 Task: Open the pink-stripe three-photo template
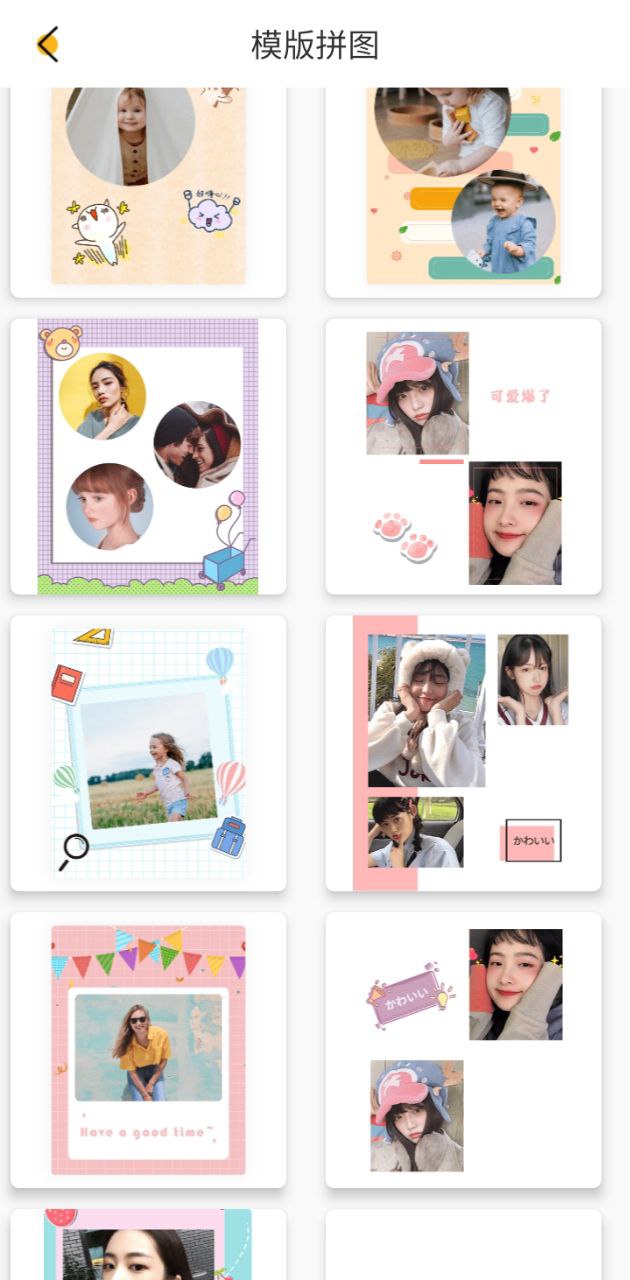point(463,752)
